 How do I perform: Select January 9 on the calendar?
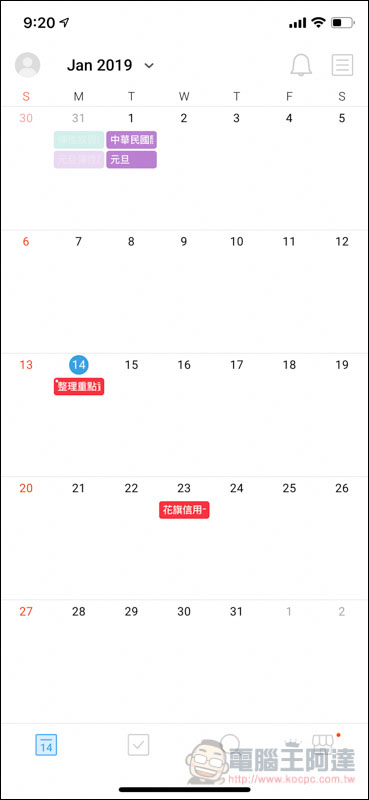184,241
